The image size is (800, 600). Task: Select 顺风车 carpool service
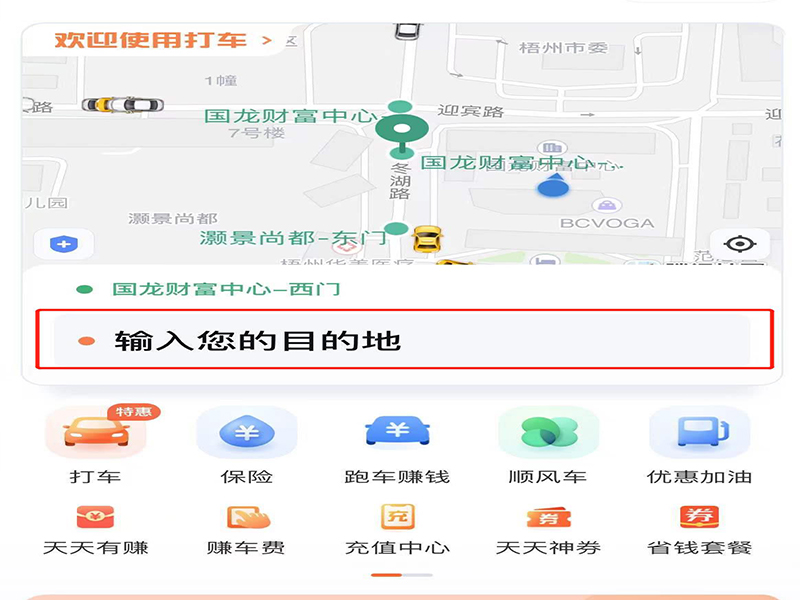[548, 445]
